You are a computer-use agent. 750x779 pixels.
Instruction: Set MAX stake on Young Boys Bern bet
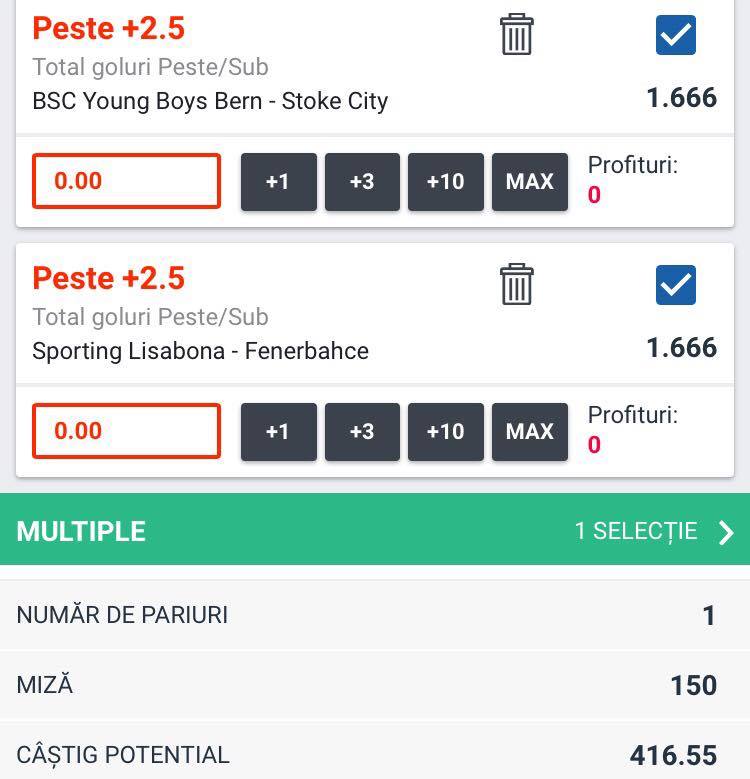(x=529, y=182)
